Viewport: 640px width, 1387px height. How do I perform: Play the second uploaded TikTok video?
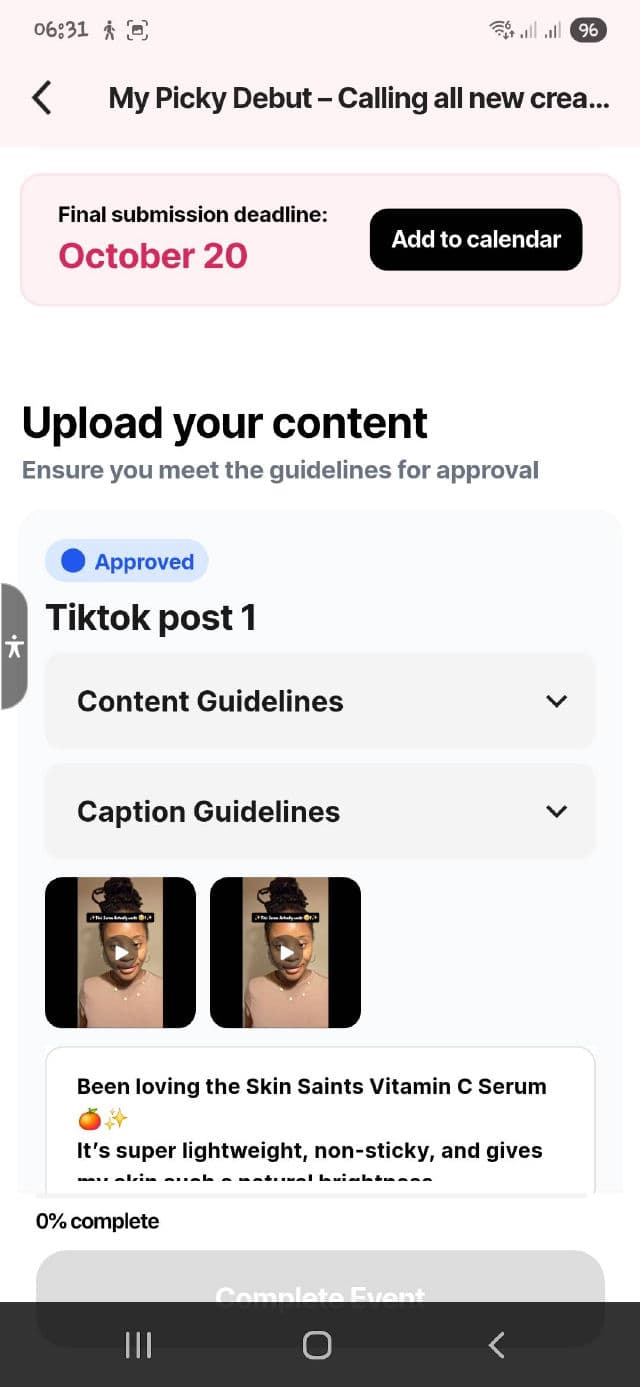click(286, 952)
